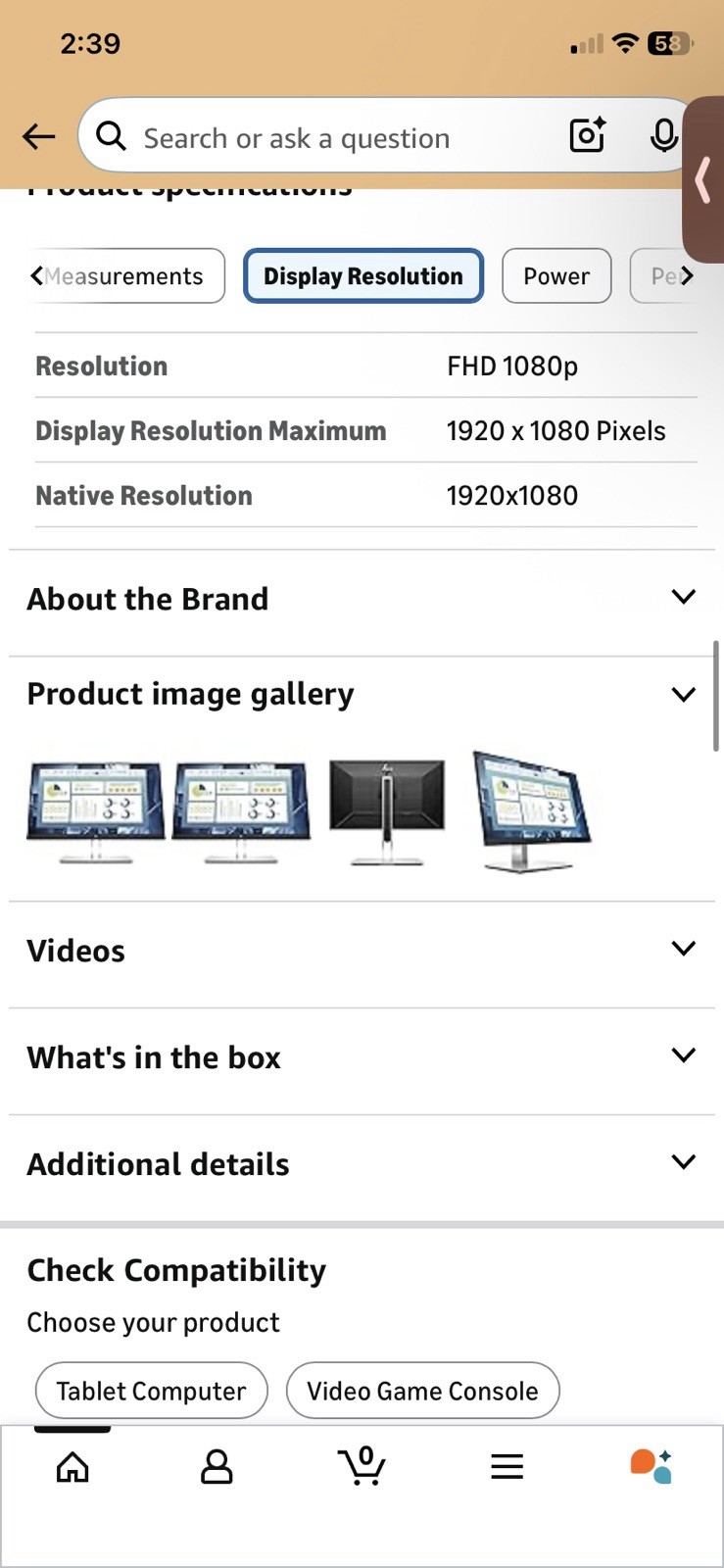Screen dimensions: 724x1568
Task: Open the hamburger menu tab
Action: 507,1467
